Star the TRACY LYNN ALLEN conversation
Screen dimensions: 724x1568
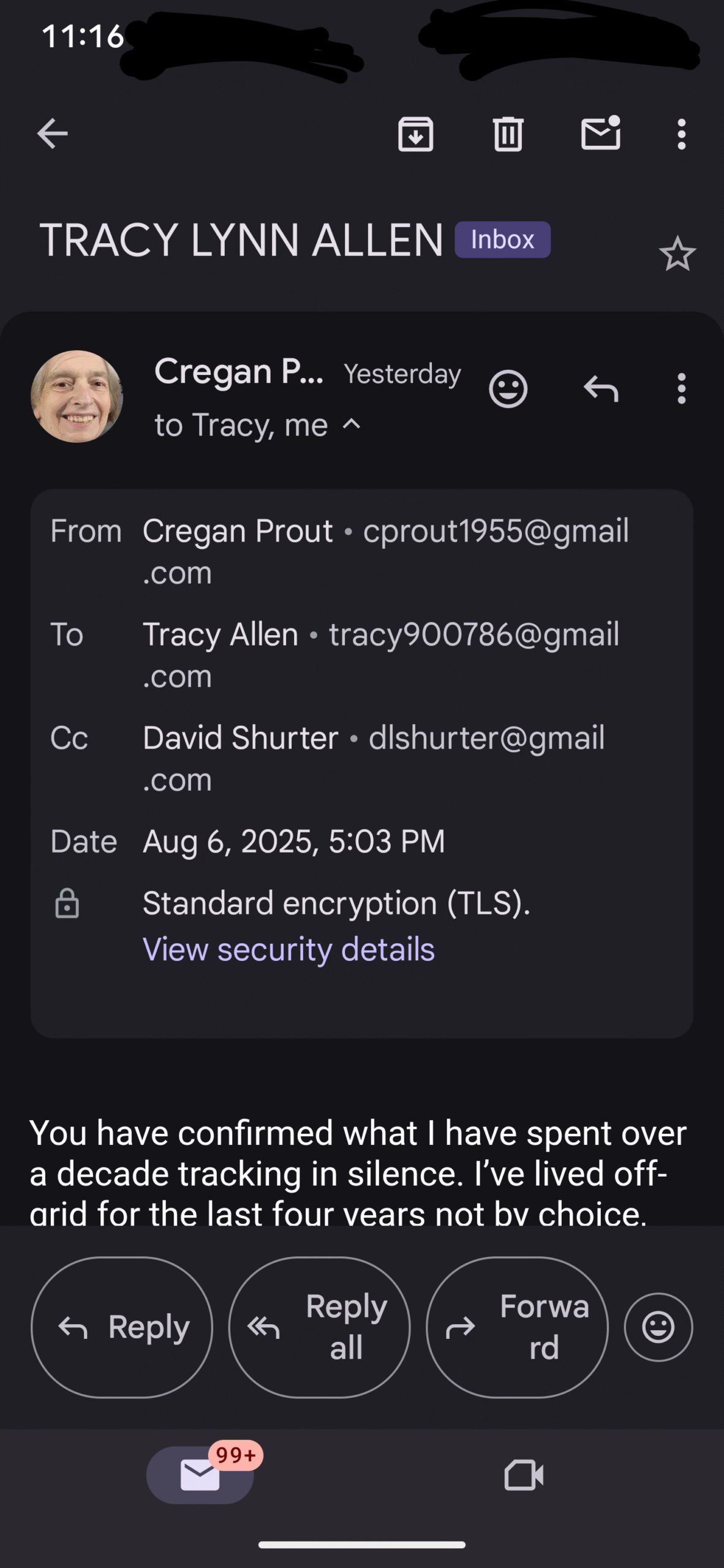[677, 254]
